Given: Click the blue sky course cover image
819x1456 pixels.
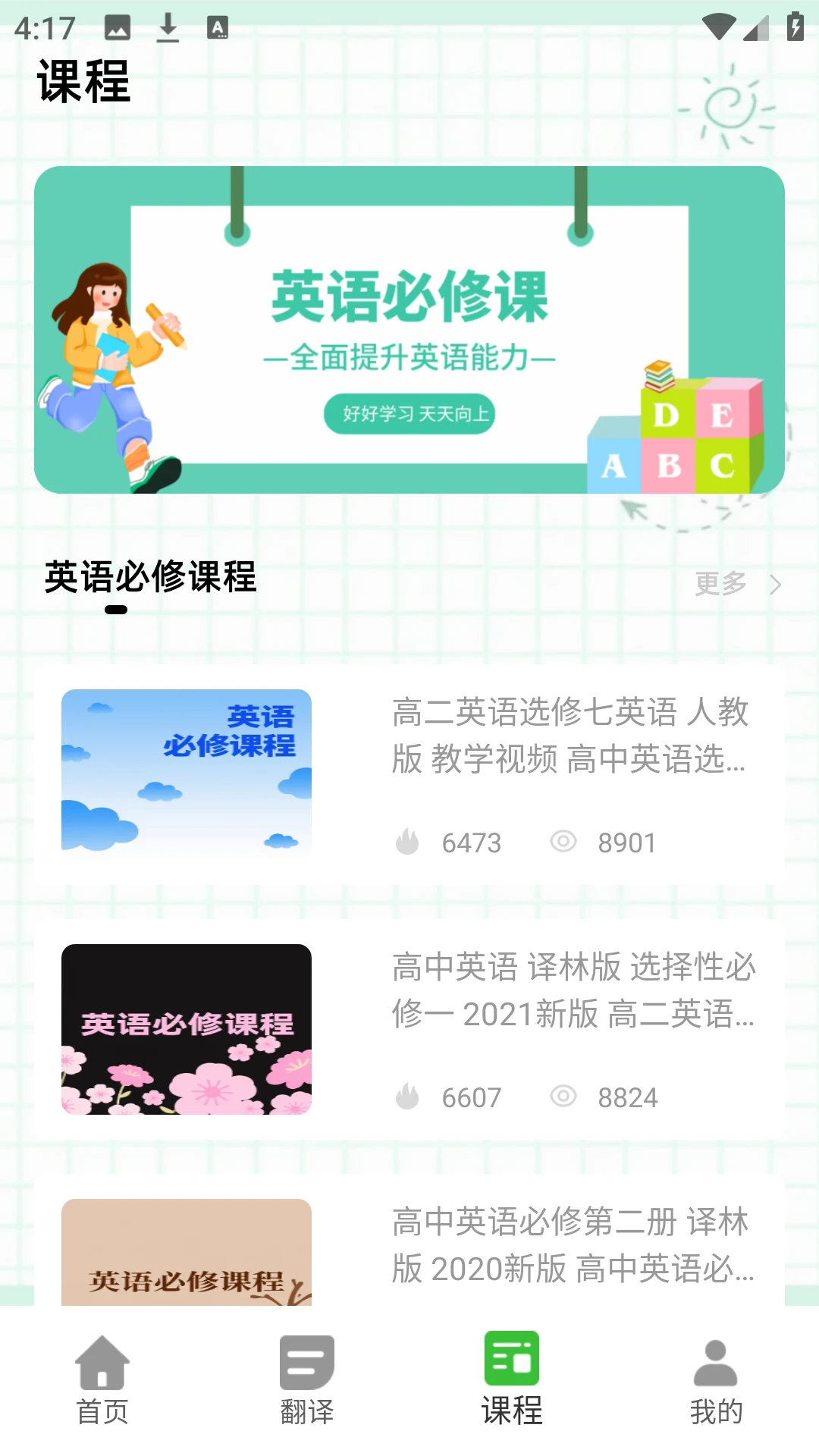Looking at the screenshot, I should click(x=184, y=773).
